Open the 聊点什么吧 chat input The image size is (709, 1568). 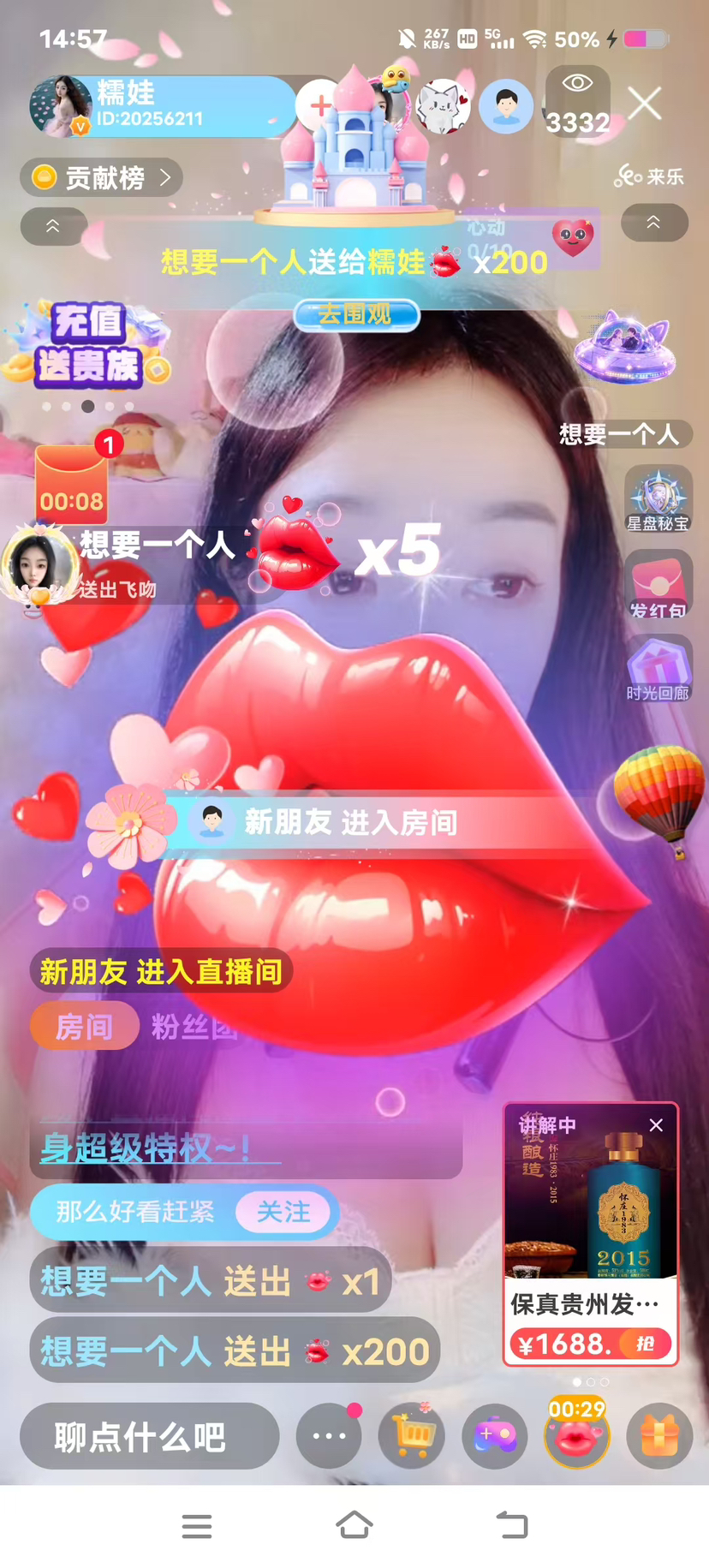pyautogui.click(x=149, y=1436)
